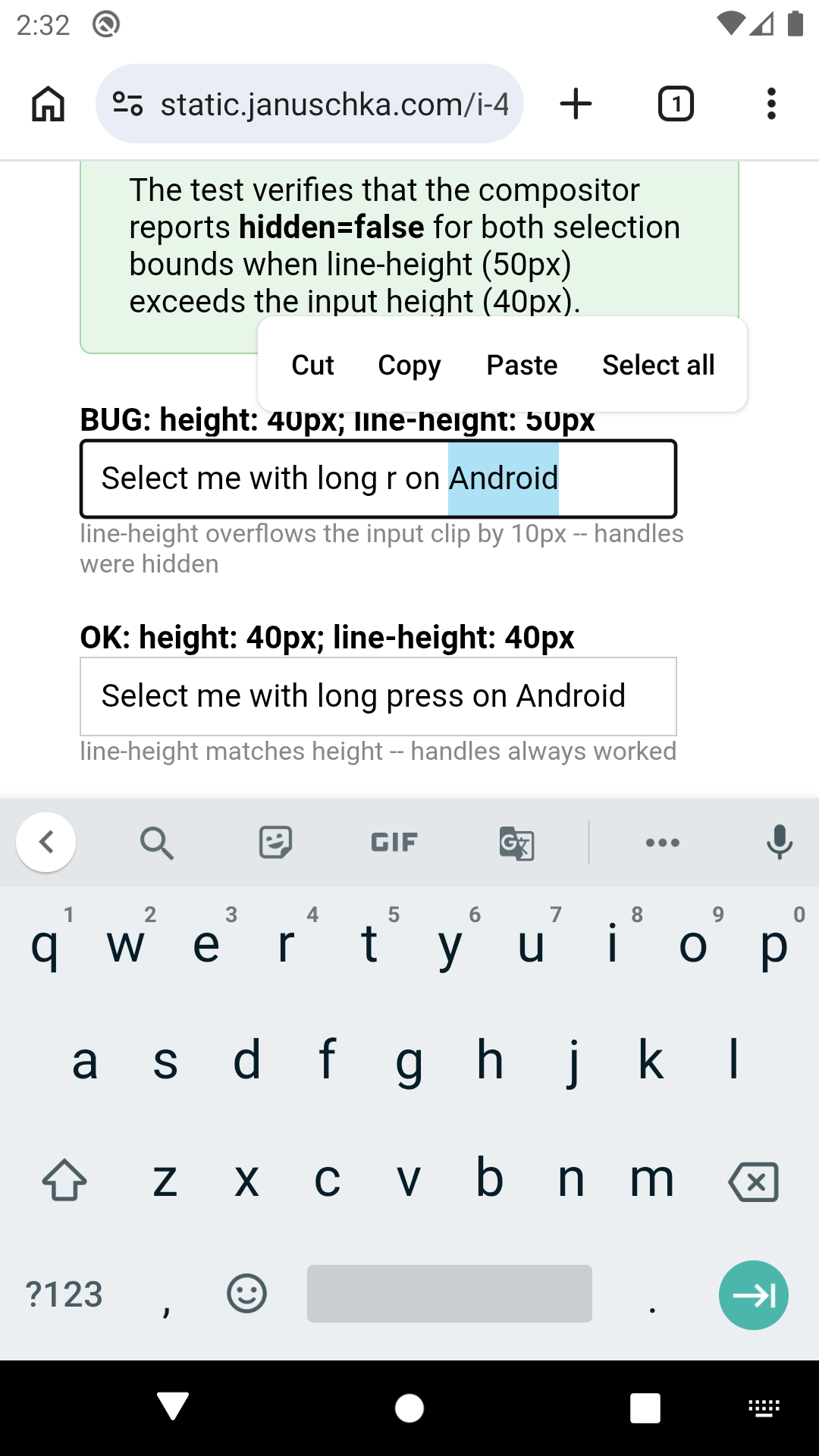Open Gboard search

click(157, 842)
